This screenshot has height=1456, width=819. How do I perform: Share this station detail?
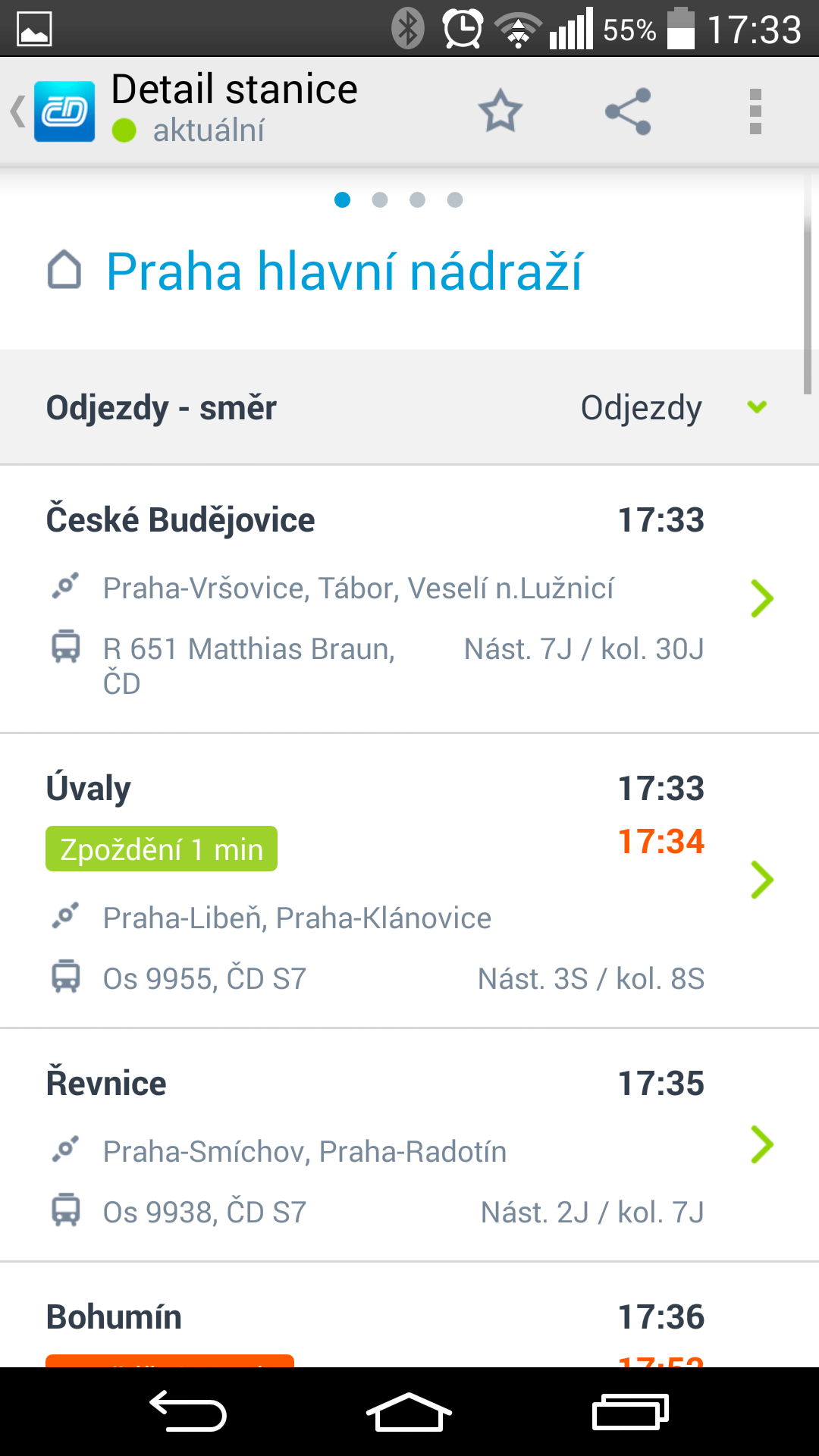pyautogui.click(x=628, y=111)
